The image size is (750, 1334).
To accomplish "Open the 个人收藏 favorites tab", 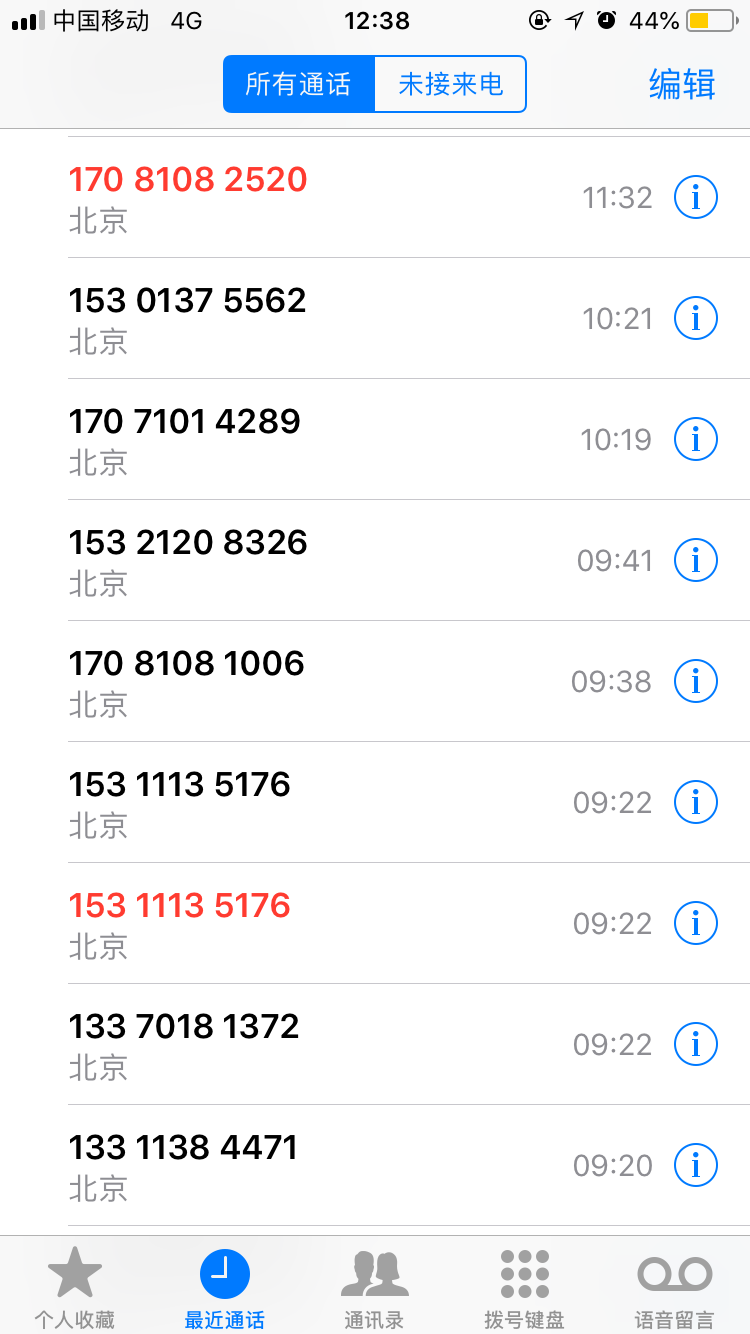I will (x=75, y=1286).
